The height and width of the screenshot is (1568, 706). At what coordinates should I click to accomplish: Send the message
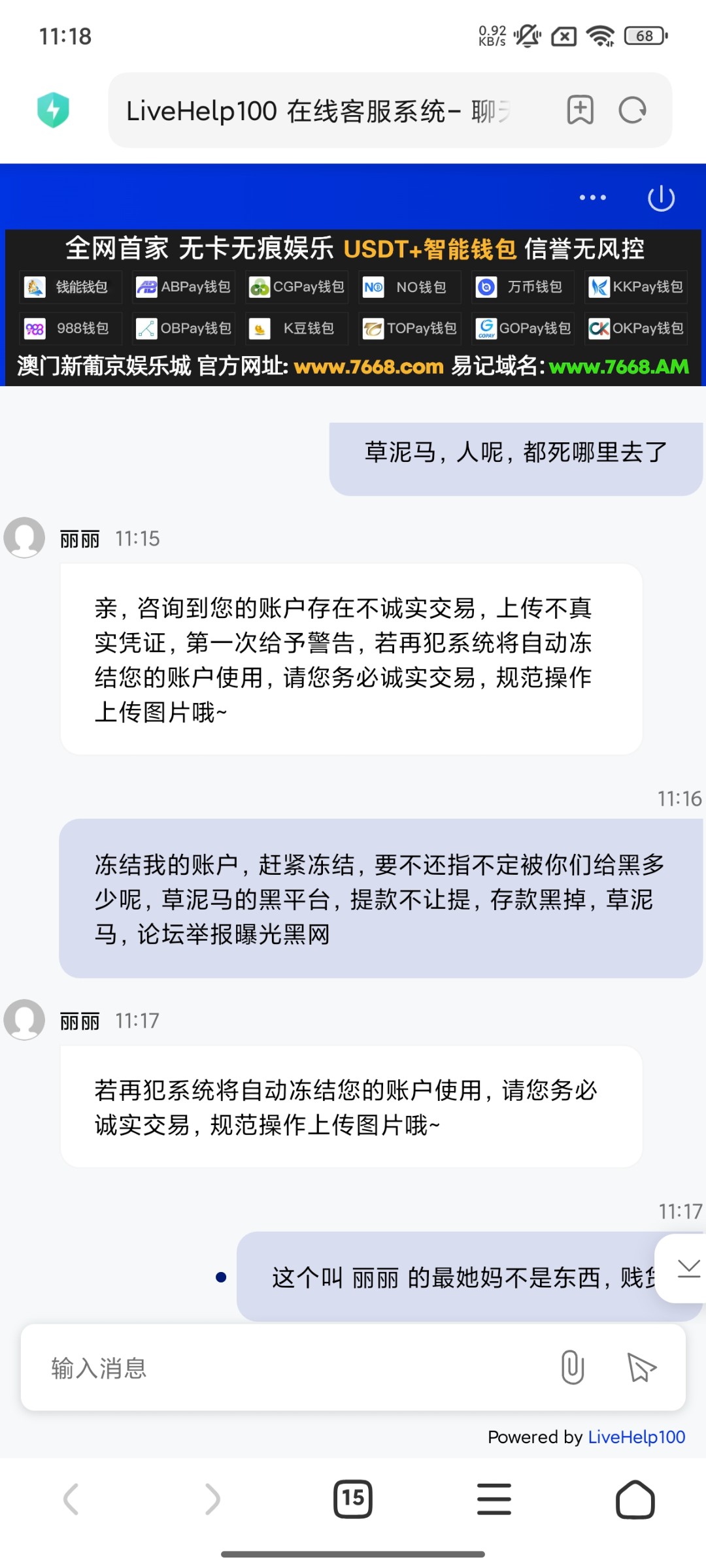(641, 1367)
